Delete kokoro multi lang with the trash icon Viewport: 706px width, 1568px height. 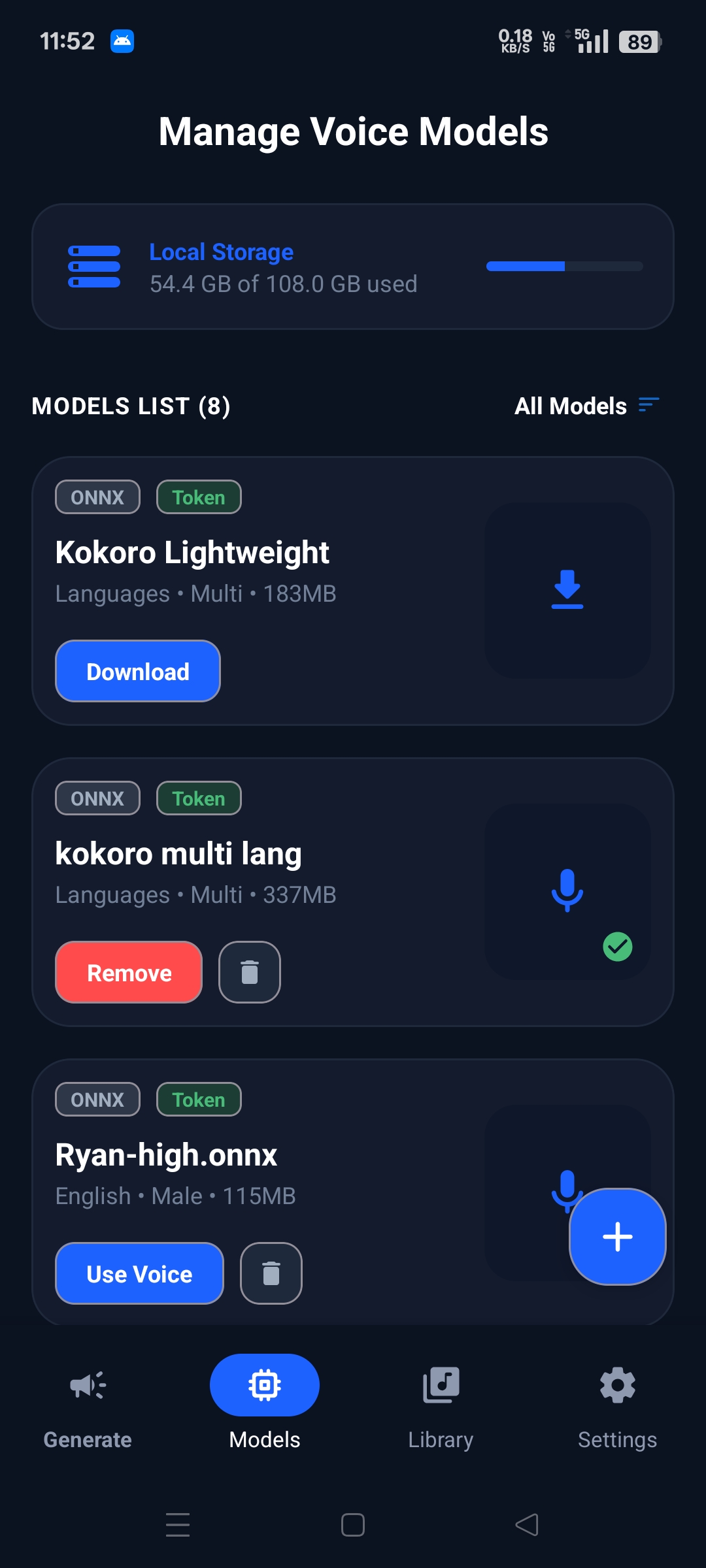[250, 973]
